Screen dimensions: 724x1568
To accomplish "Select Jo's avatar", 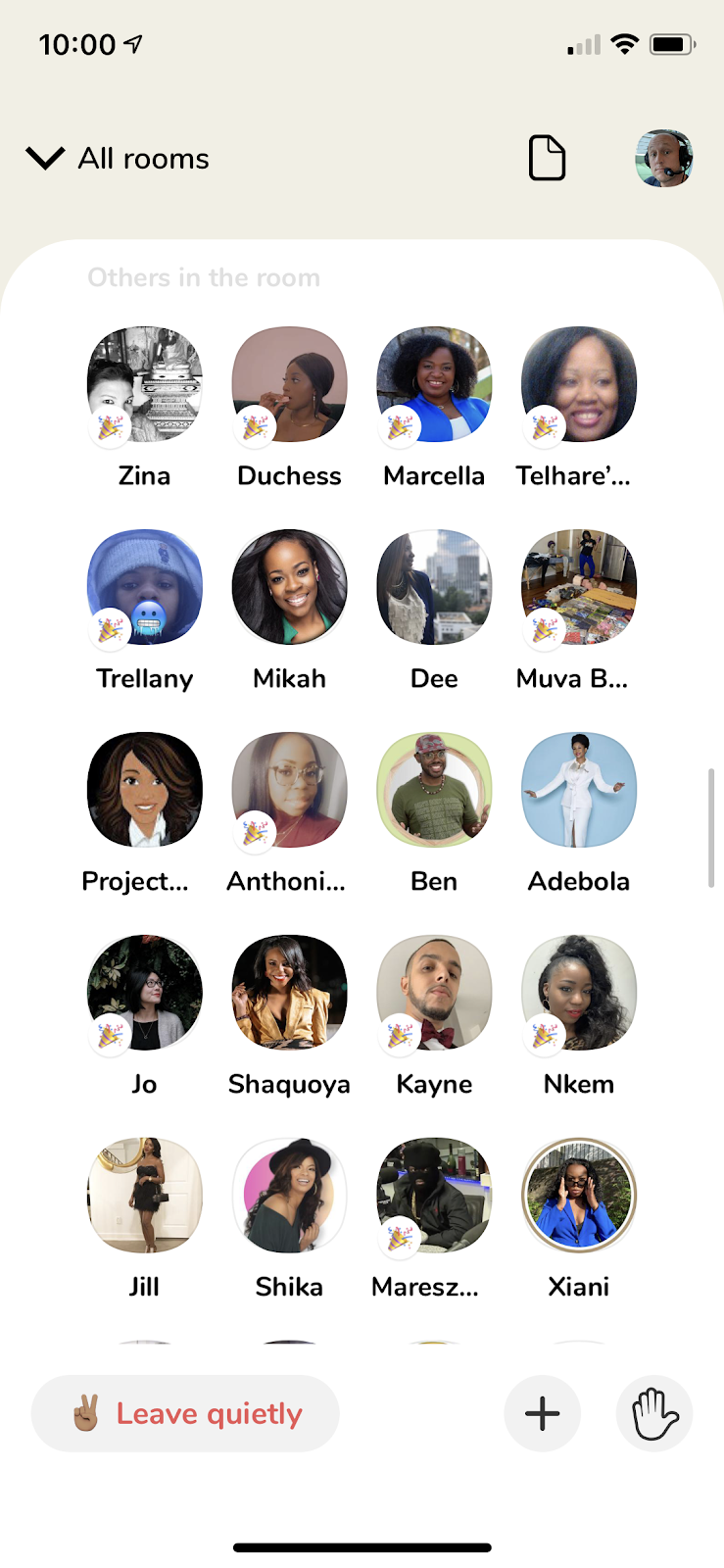I will 145,993.
